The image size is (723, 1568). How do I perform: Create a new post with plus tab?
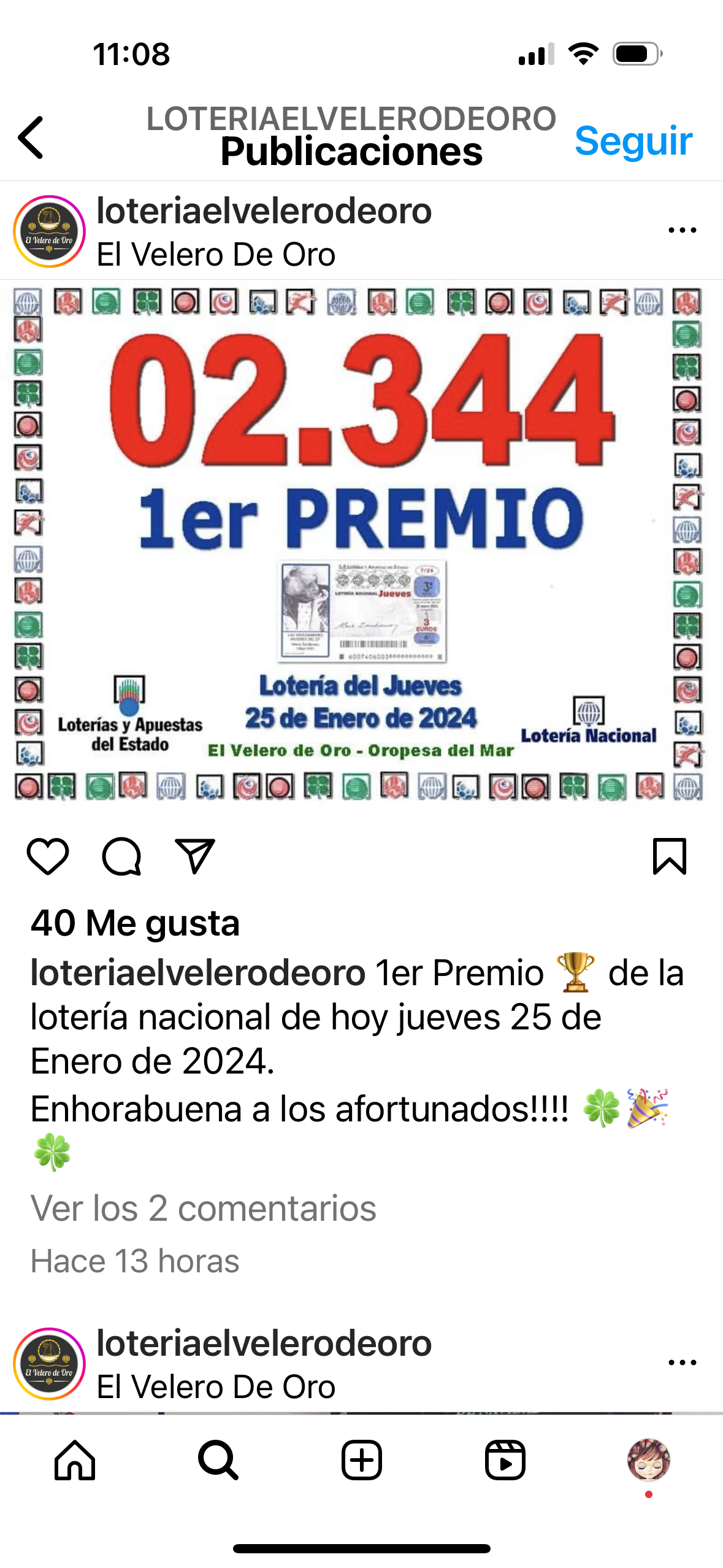tap(362, 1460)
